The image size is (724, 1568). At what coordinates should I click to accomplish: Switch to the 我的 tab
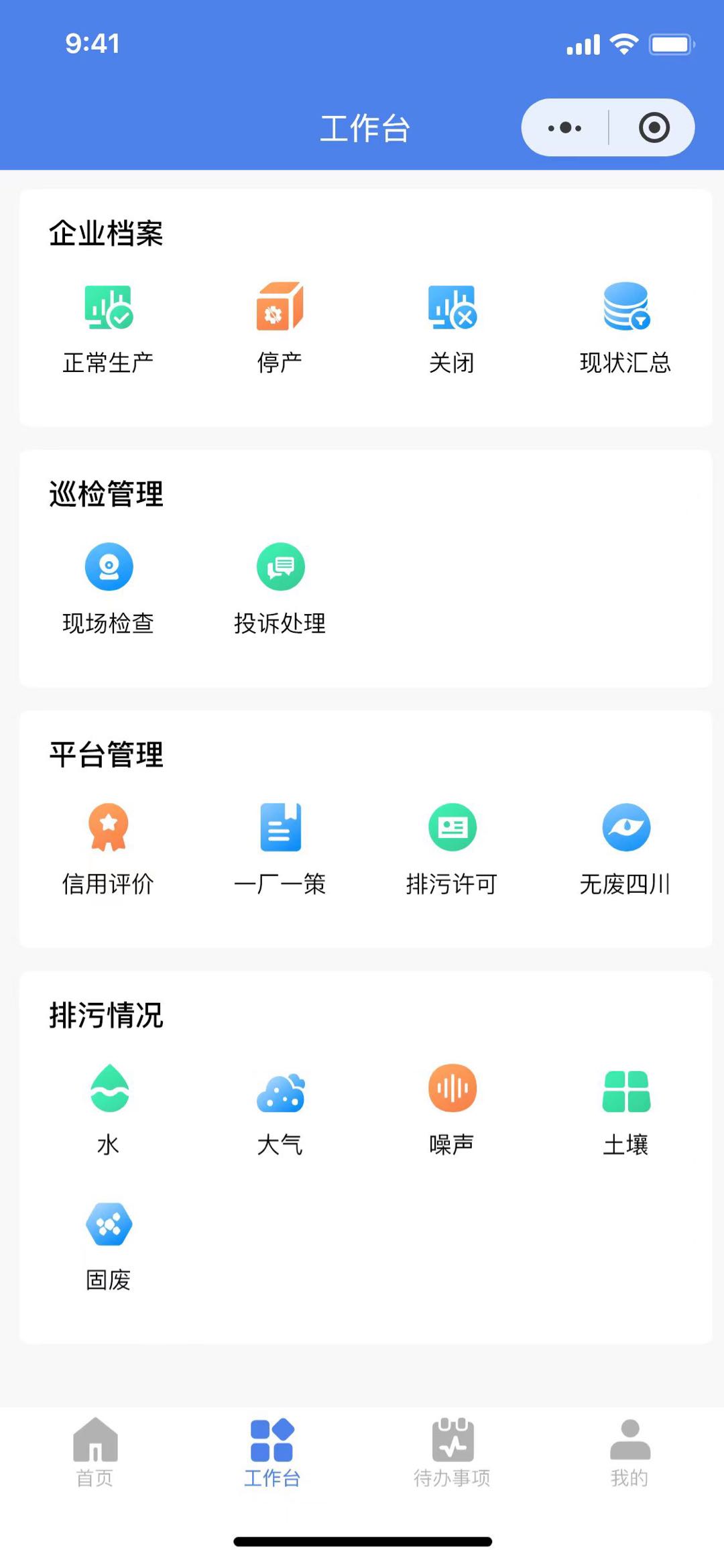[629, 1451]
